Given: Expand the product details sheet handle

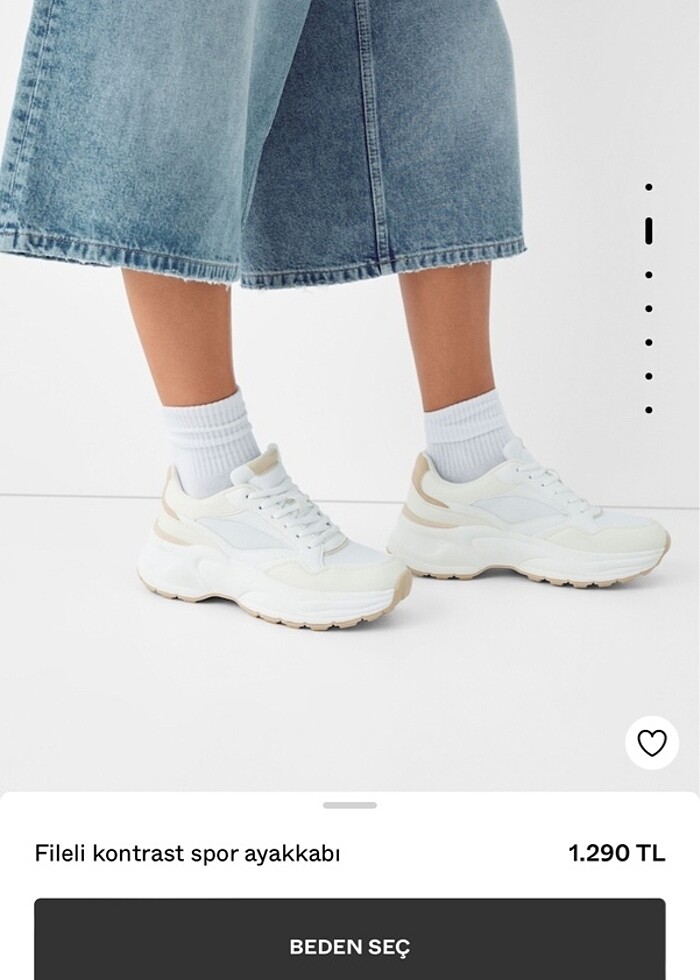Looking at the screenshot, I should tap(350, 805).
